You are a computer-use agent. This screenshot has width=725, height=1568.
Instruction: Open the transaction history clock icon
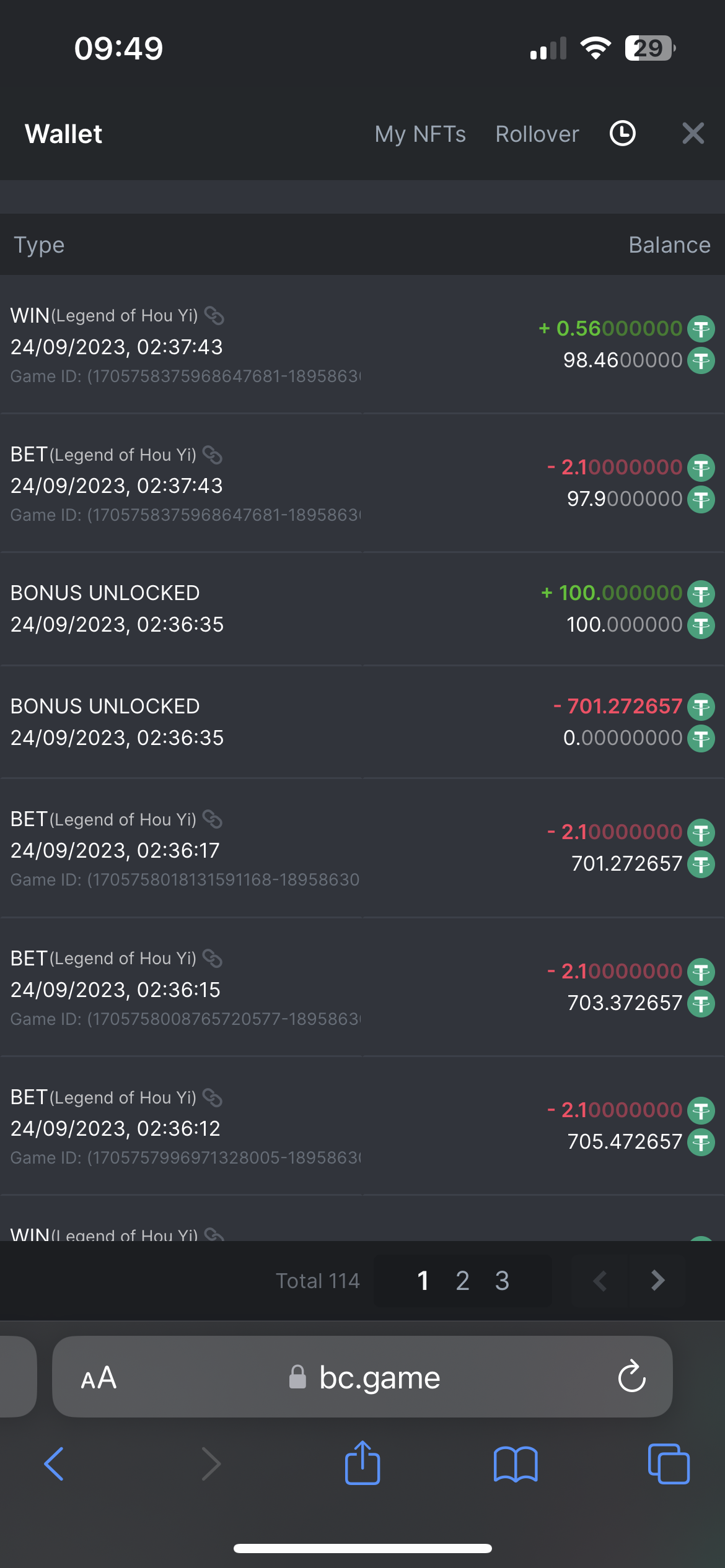[623, 133]
